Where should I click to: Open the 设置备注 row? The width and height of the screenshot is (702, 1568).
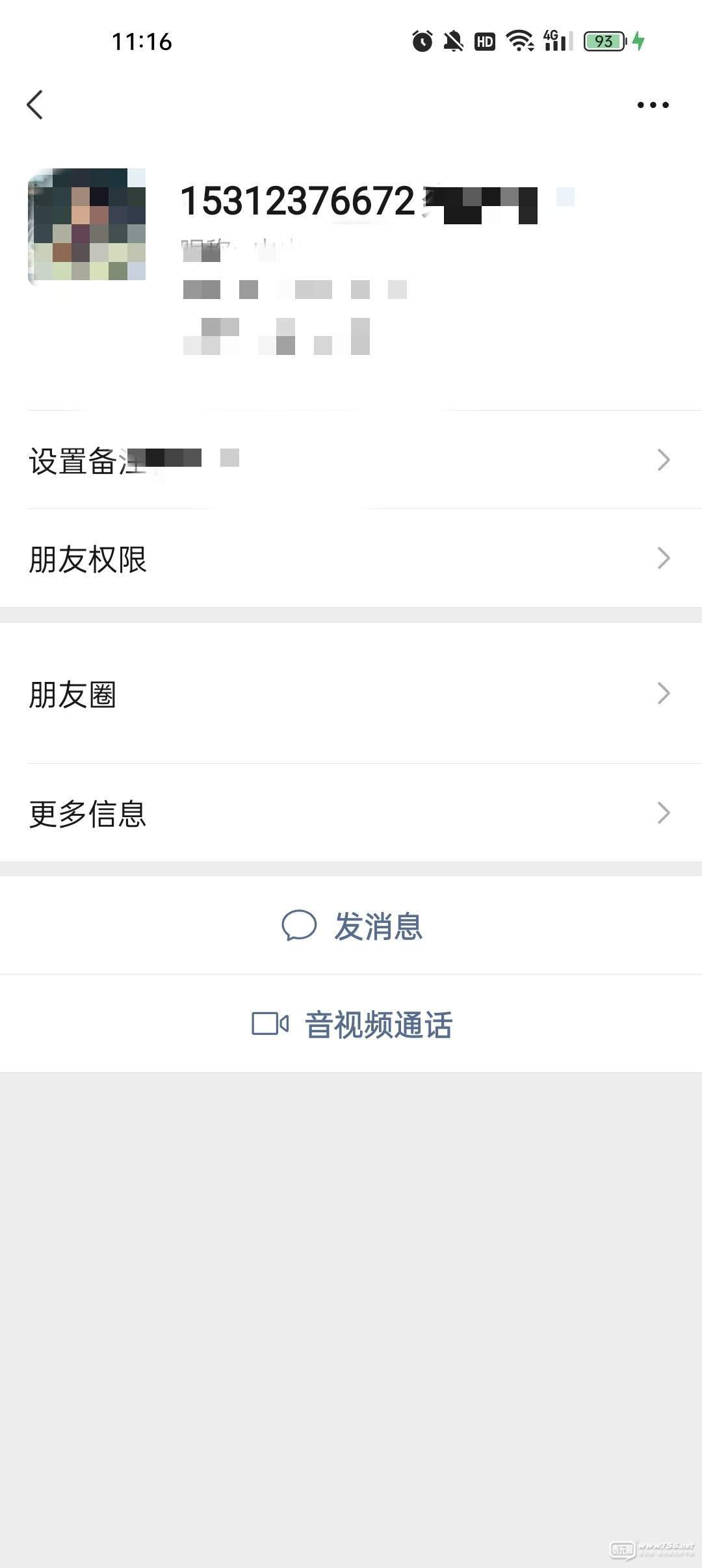(351, 460)
